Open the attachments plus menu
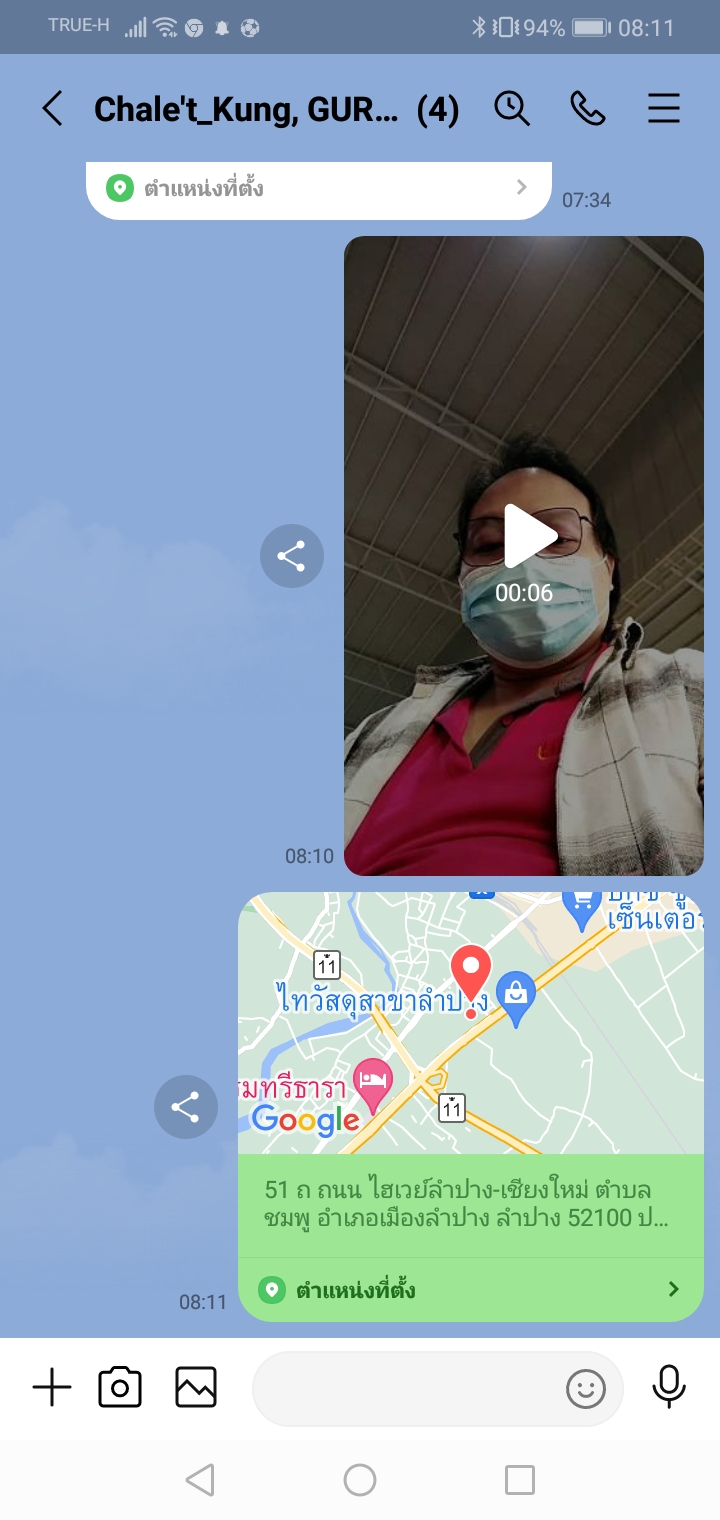The height and width of the screenshot is (1520, 720). click(52, 1388)
